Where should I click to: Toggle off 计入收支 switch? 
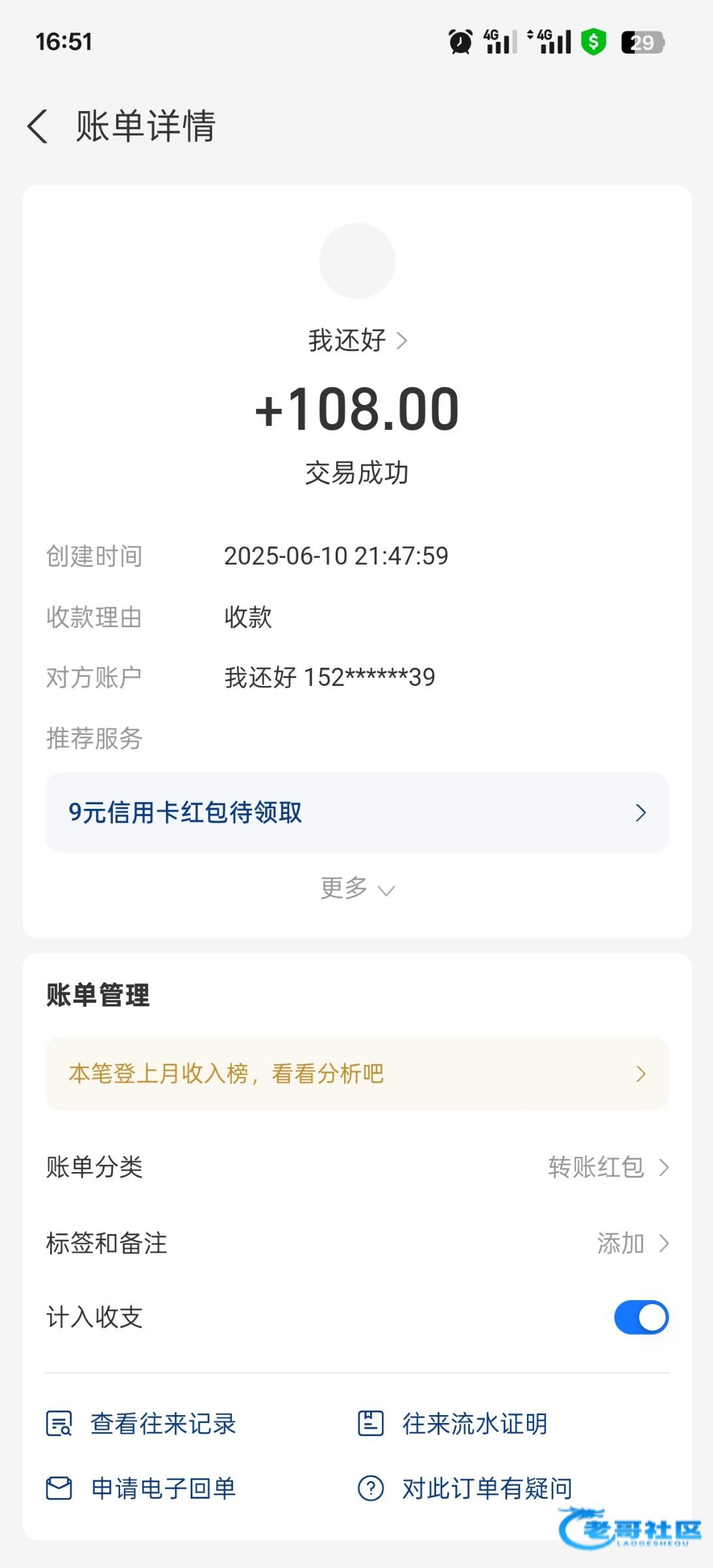641,1317
